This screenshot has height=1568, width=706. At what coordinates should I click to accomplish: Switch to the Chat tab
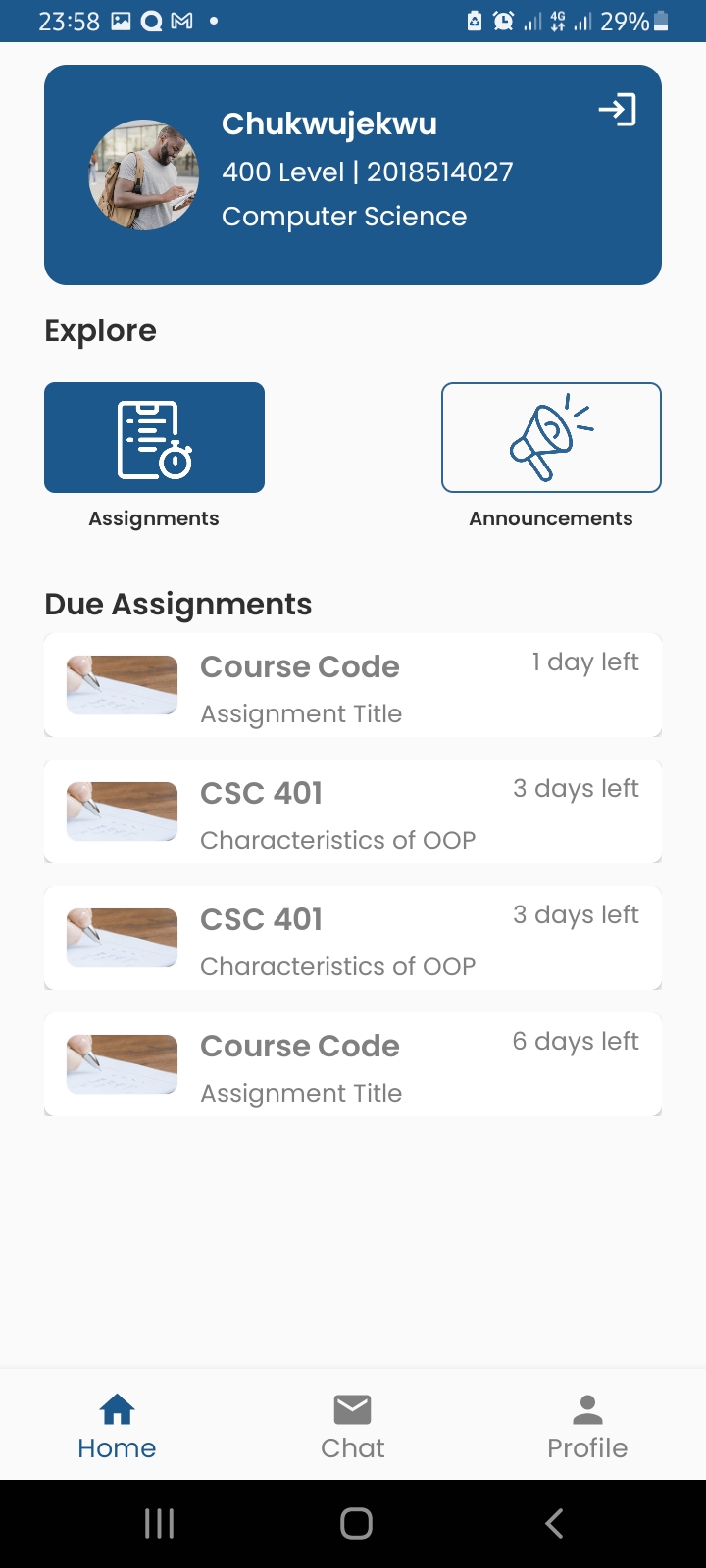353,1426
